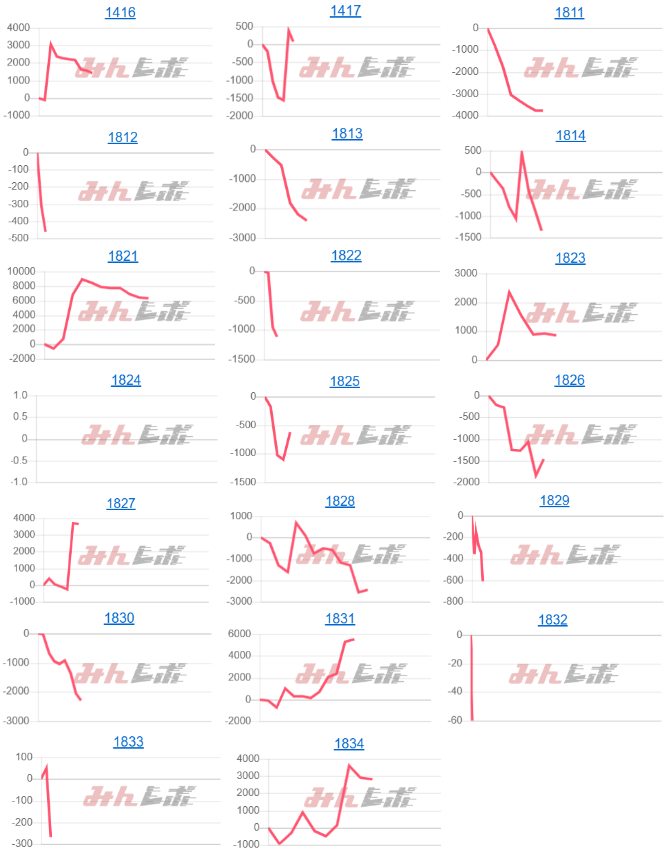Viewport: 666px width, 849px height.
Task: Open the 1830 link
Action: click(x=119, y=618)
